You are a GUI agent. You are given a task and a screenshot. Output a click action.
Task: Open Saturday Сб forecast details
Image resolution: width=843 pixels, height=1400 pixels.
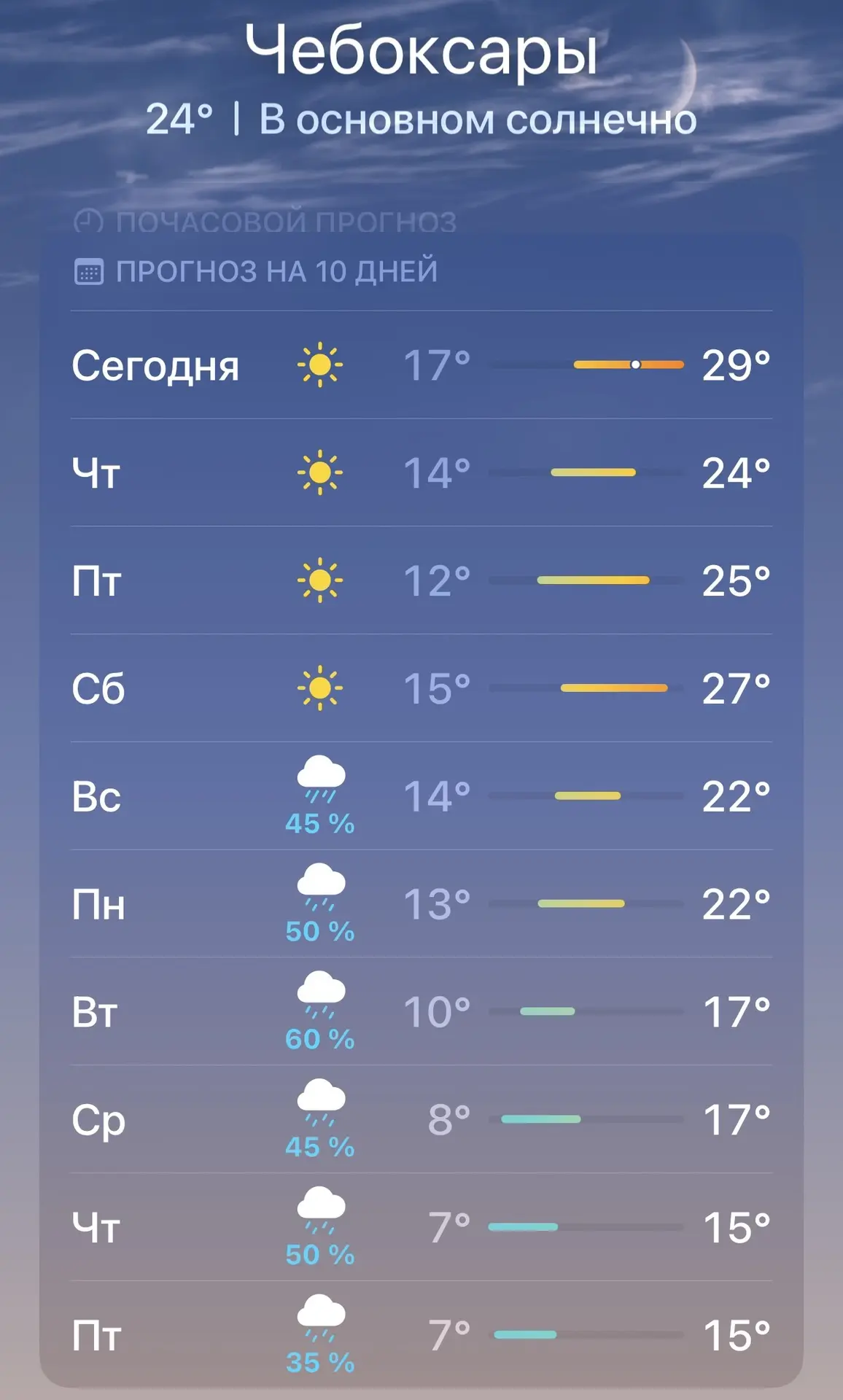pos(421,688)
